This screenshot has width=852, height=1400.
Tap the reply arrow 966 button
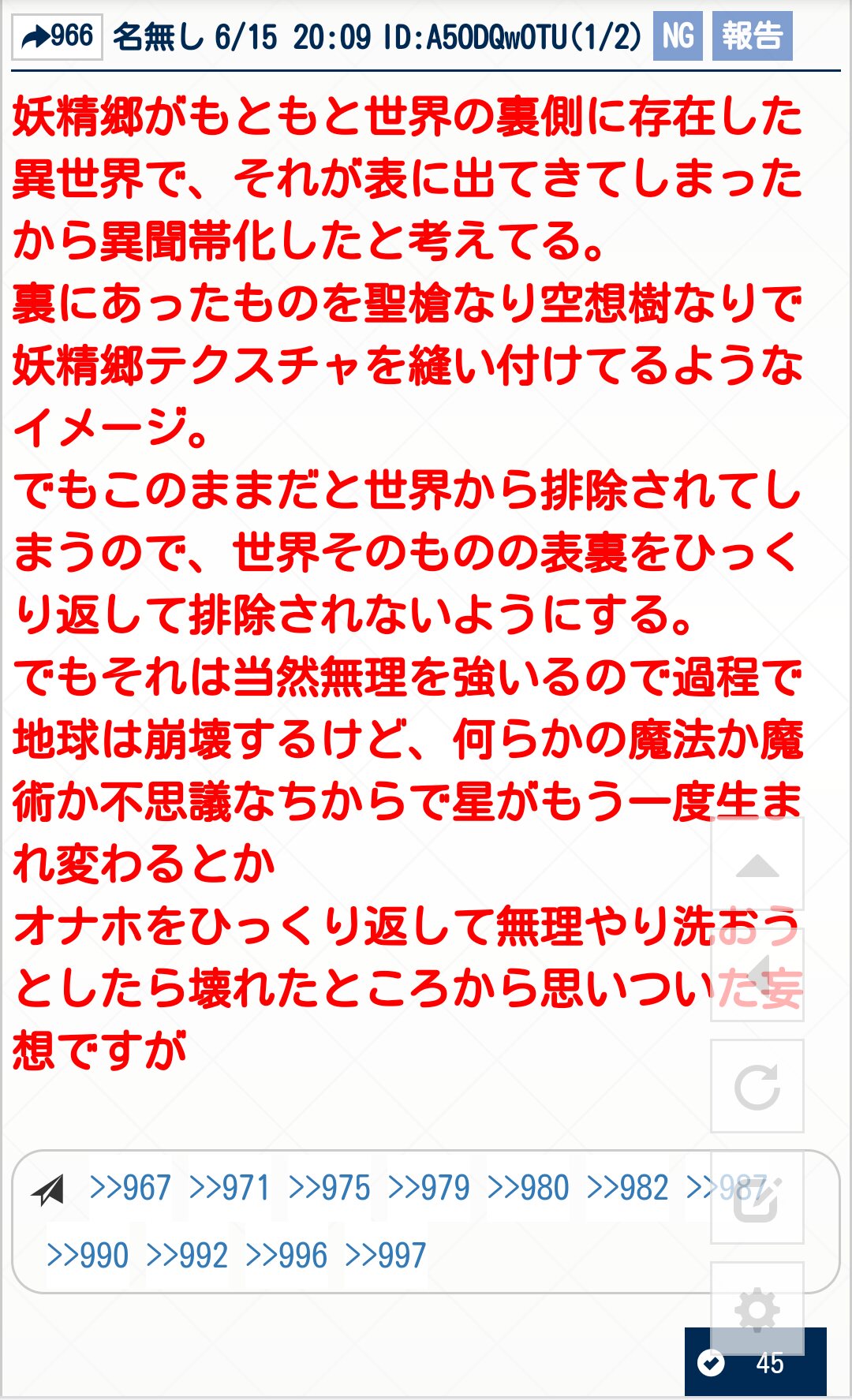57,36
